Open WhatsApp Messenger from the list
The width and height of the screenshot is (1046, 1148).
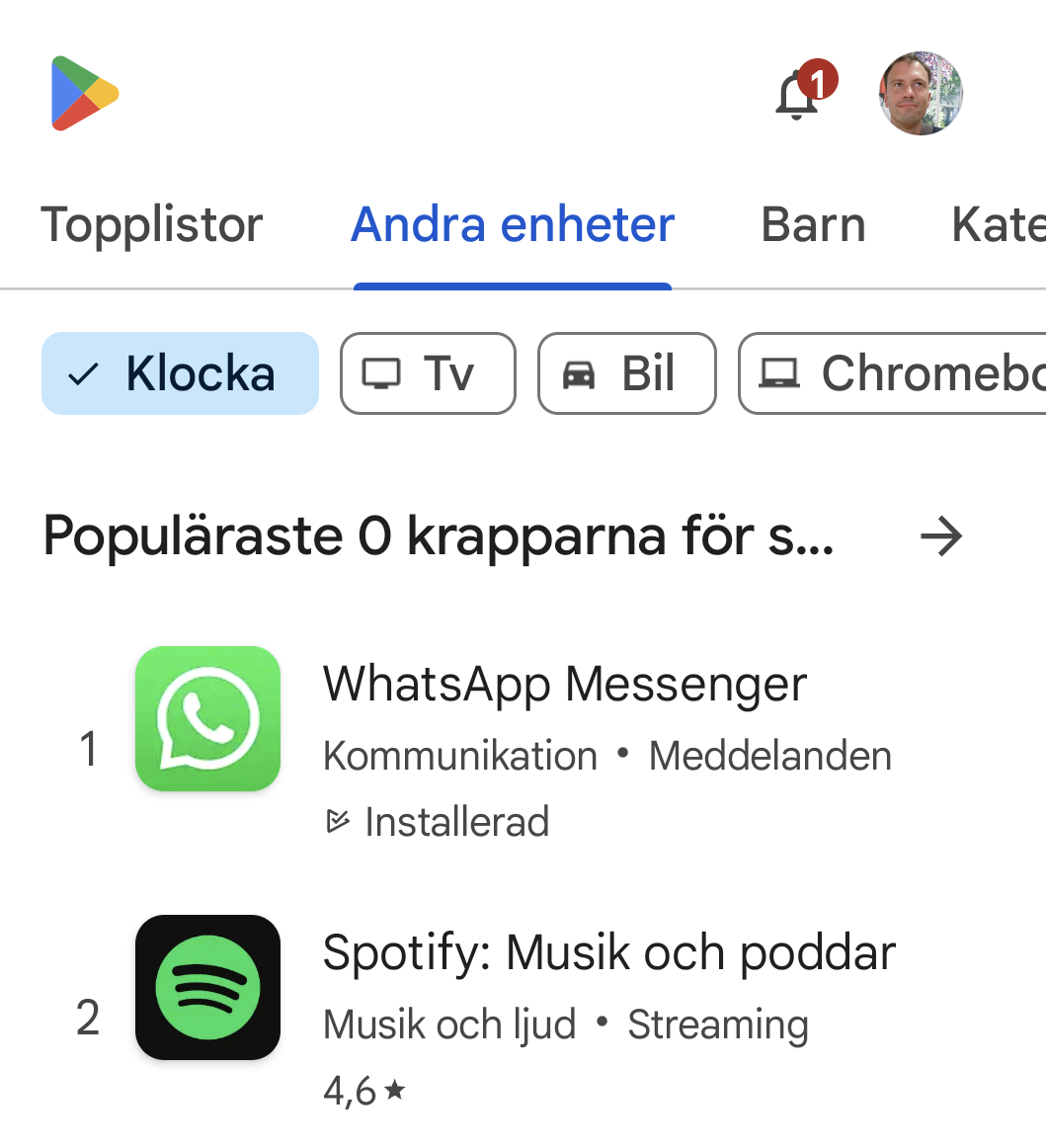coord(565,684)
